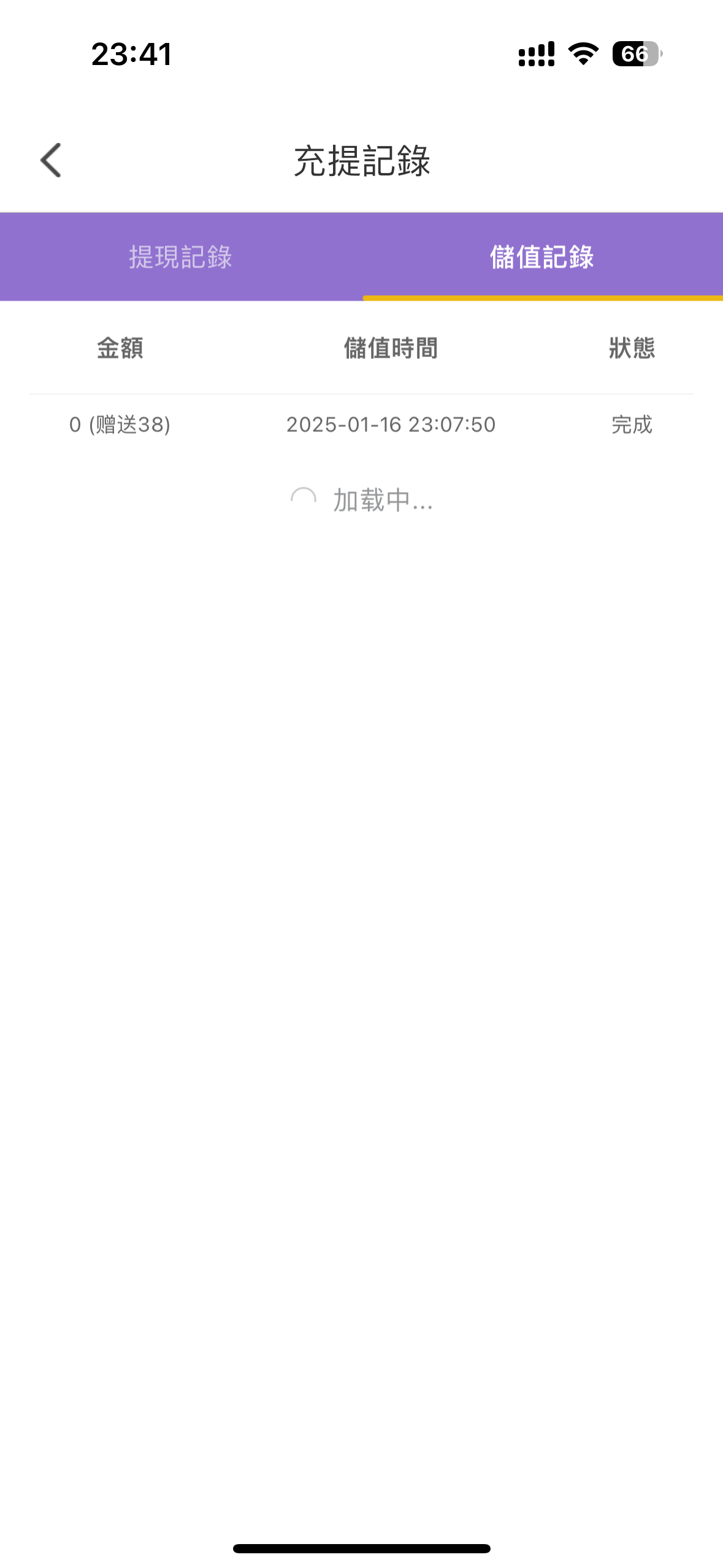Tap the Wi-Fi icon in status bar

tap(581, 55)
